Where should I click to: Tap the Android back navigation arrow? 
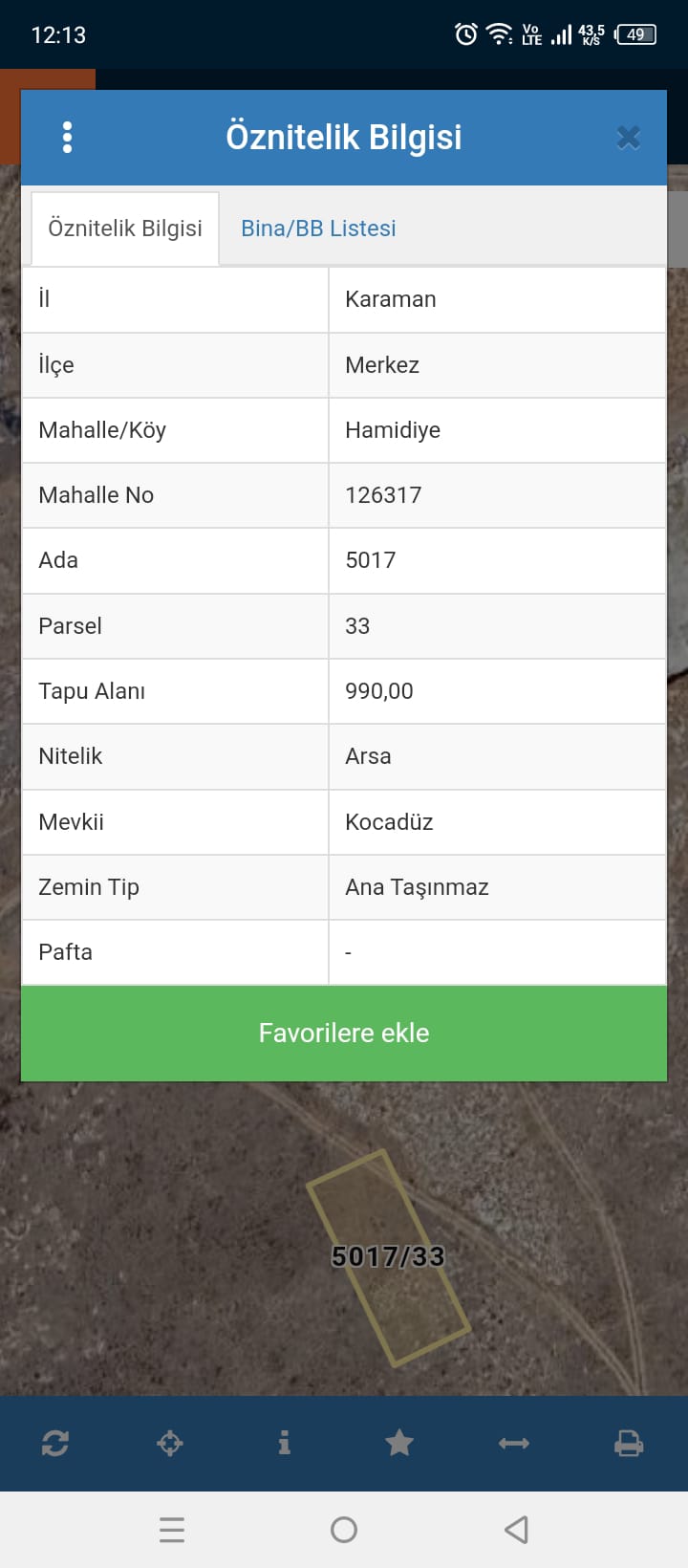(516, 1530)
